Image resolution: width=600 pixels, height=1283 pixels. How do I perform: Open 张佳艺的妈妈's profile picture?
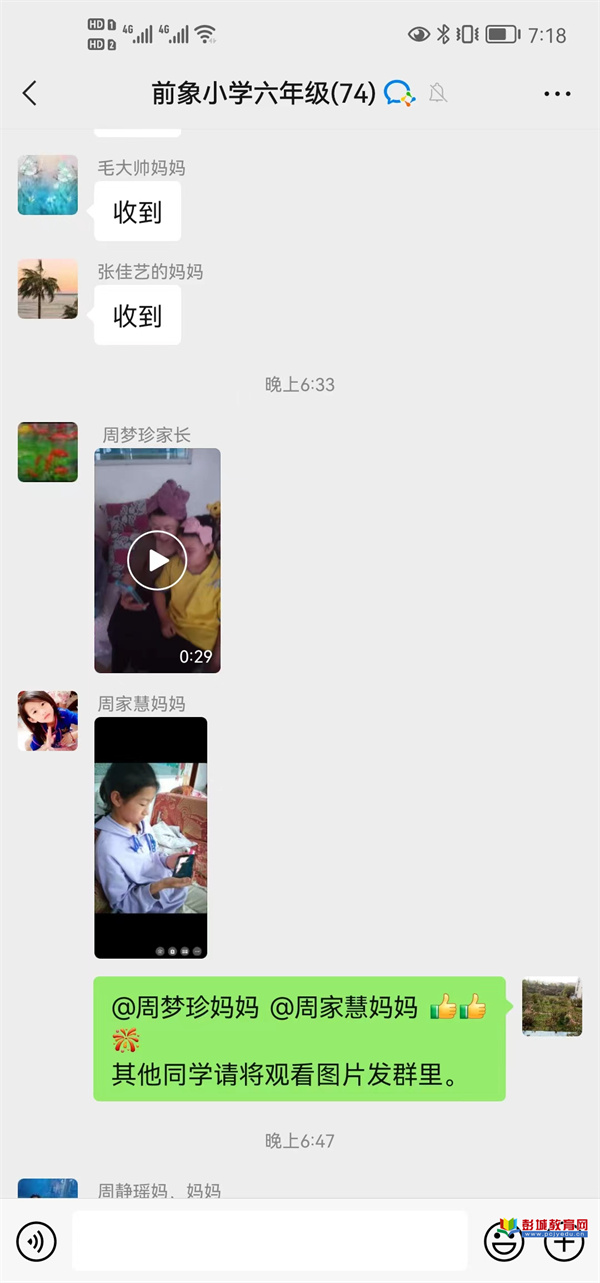[x=47, y=289]
